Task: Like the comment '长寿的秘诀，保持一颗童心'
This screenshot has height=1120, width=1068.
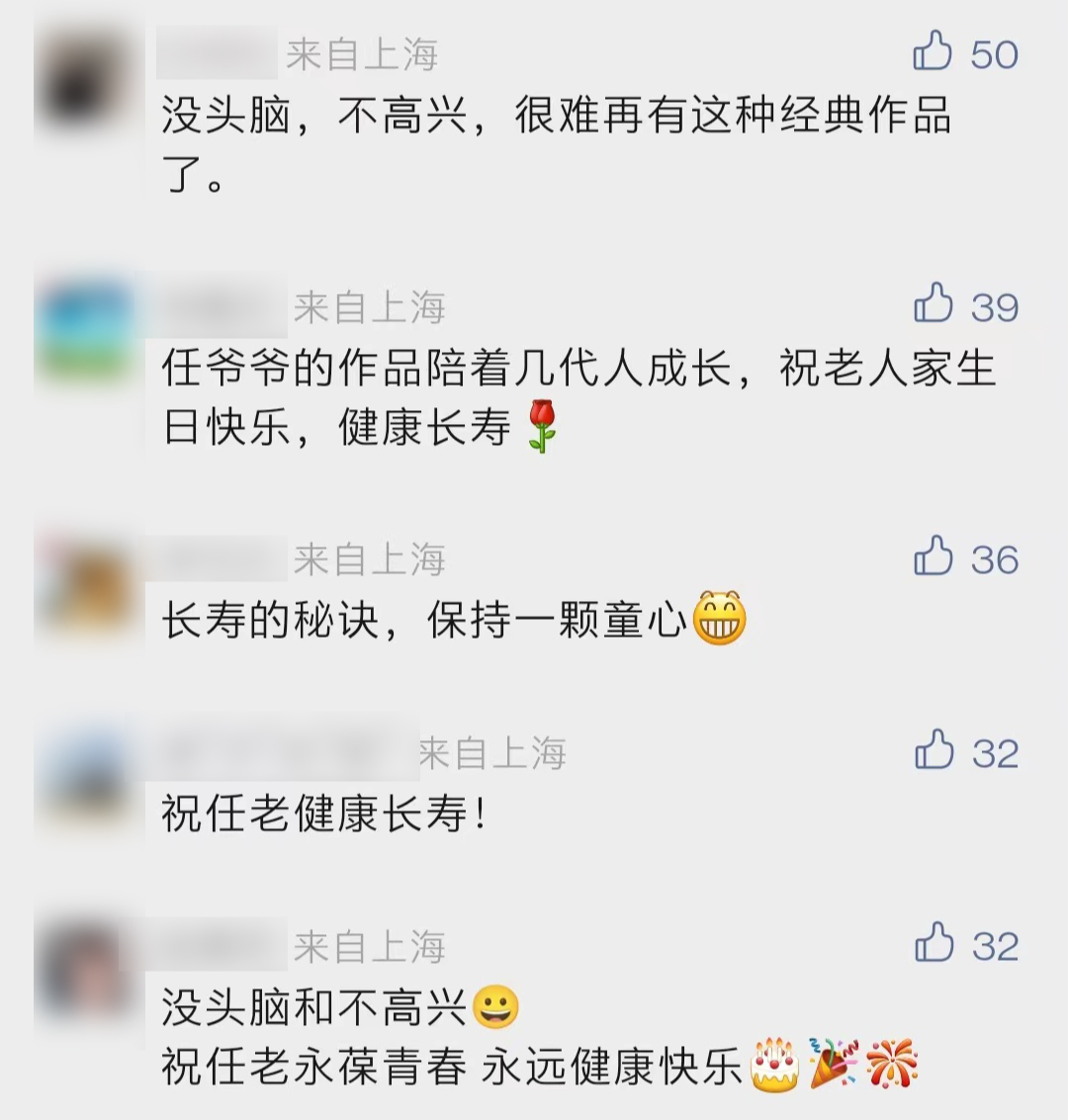Action: coord(933,558)
